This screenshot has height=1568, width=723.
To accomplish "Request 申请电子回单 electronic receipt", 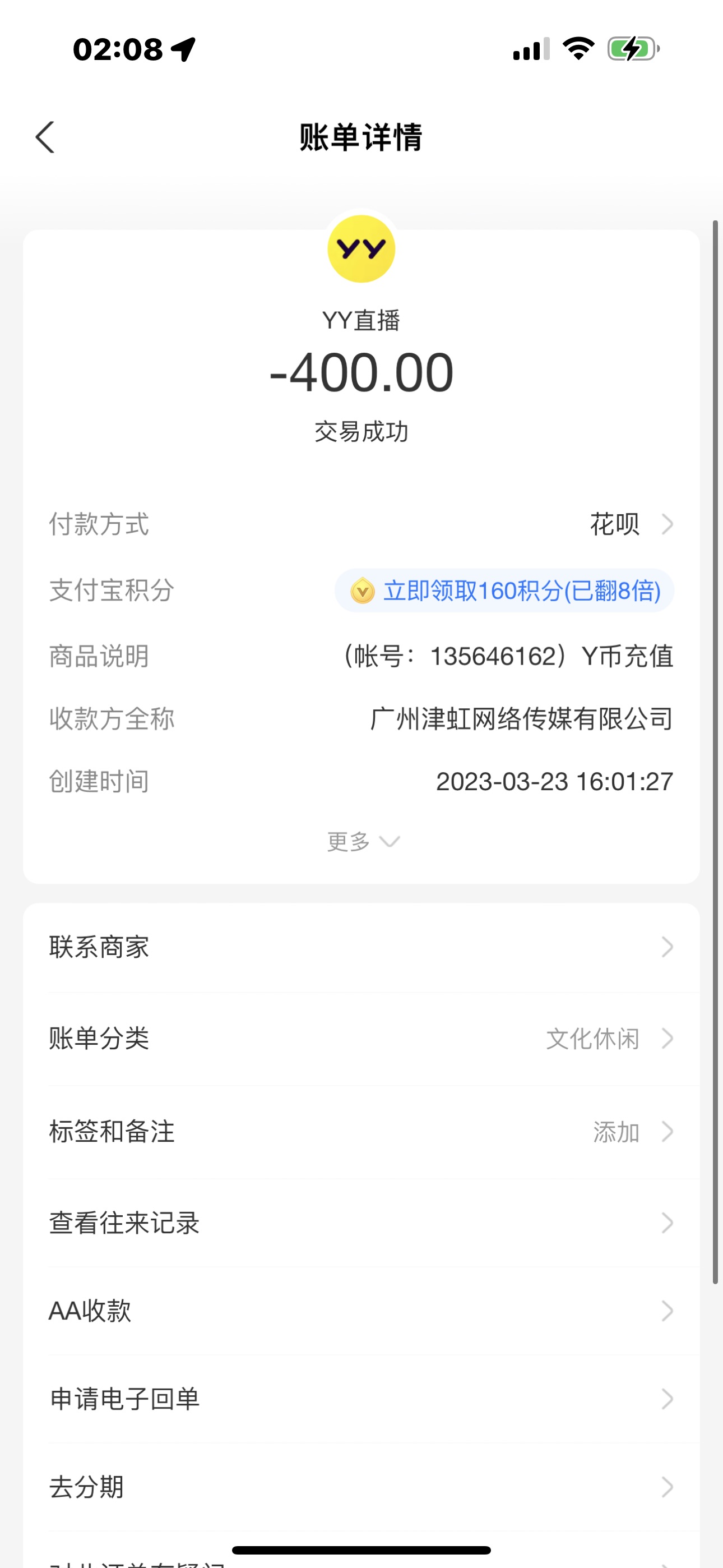I will click(x=361, y=1399).
